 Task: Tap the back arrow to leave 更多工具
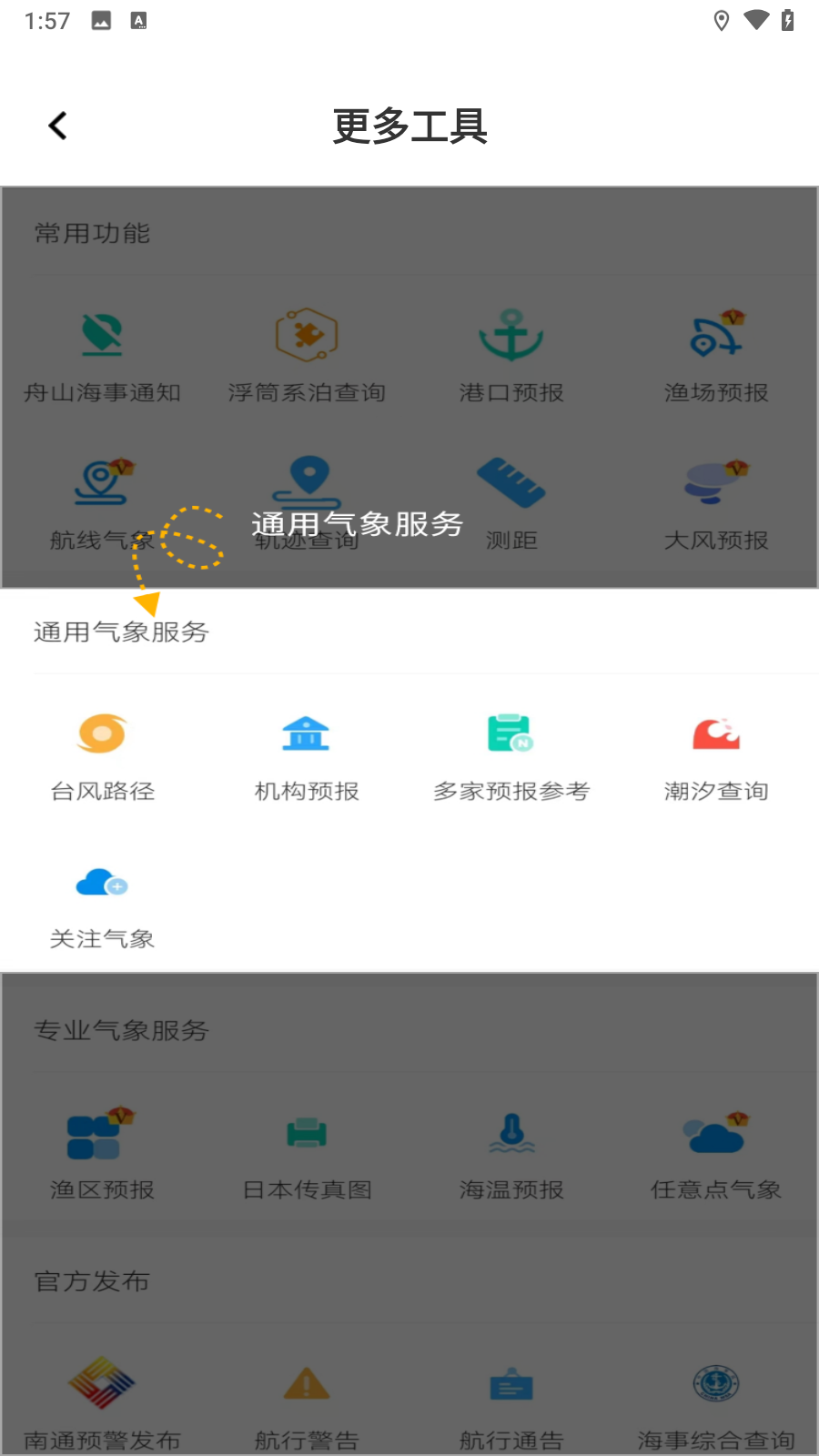(57, 125)
